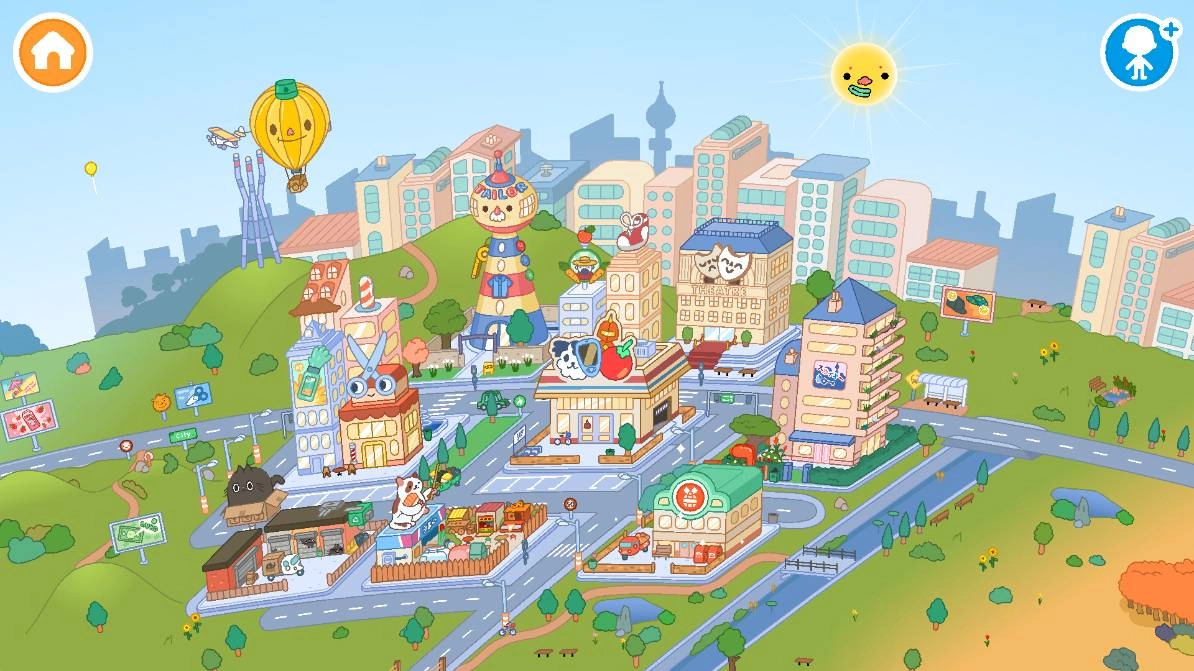Open the character creator button

point(1140,52)
